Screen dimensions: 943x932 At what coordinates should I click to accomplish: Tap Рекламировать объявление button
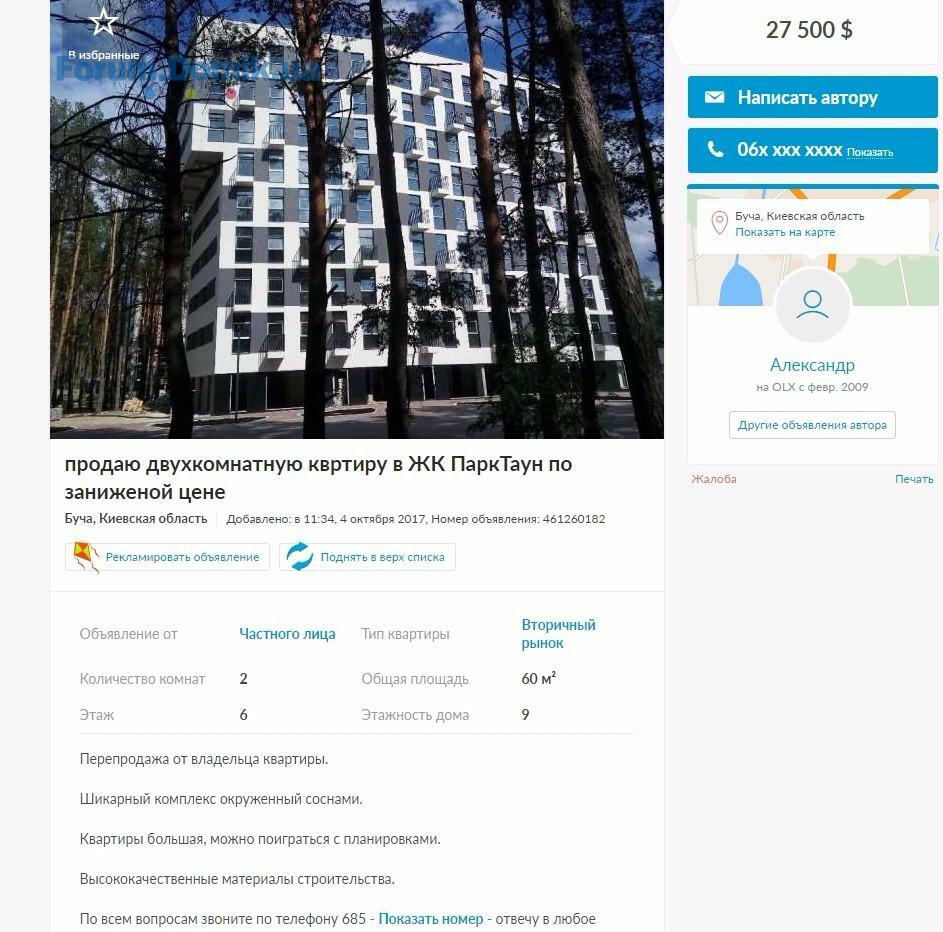point(168,557)
